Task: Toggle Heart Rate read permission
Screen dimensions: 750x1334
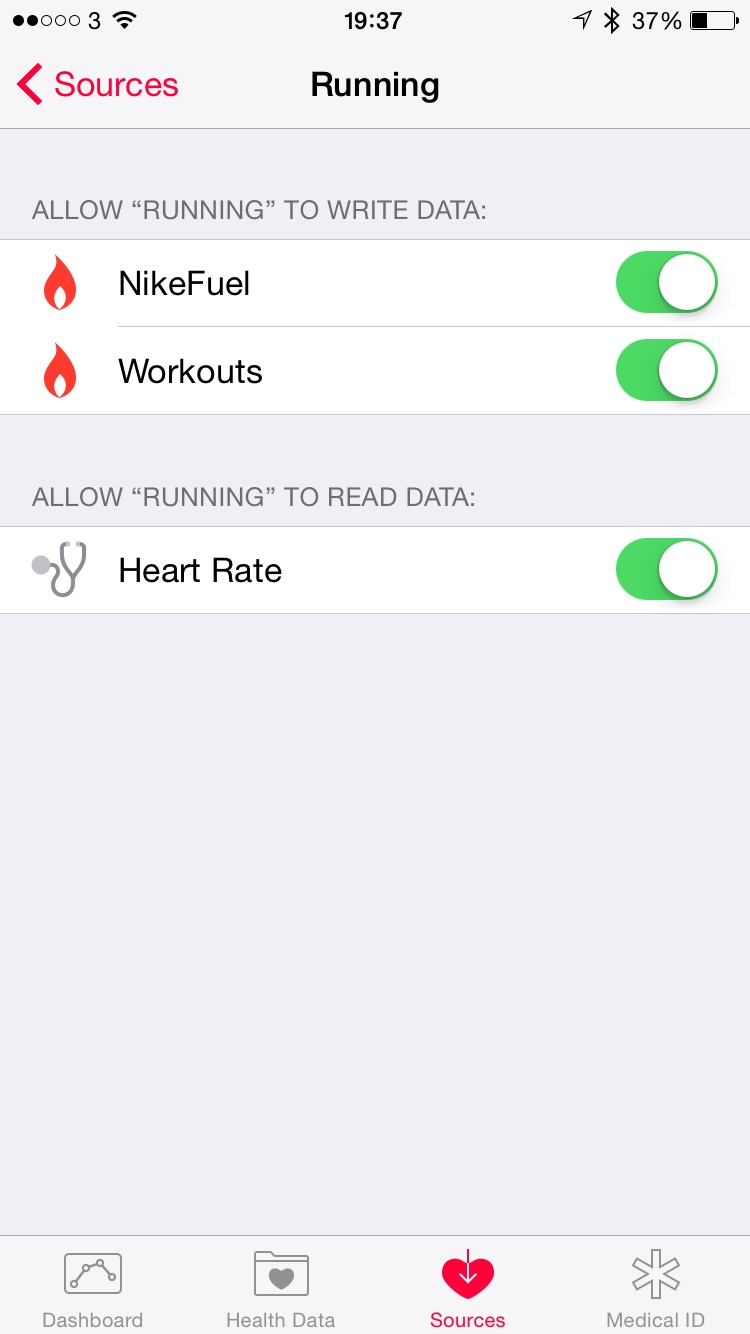Action: coord(666,570)
